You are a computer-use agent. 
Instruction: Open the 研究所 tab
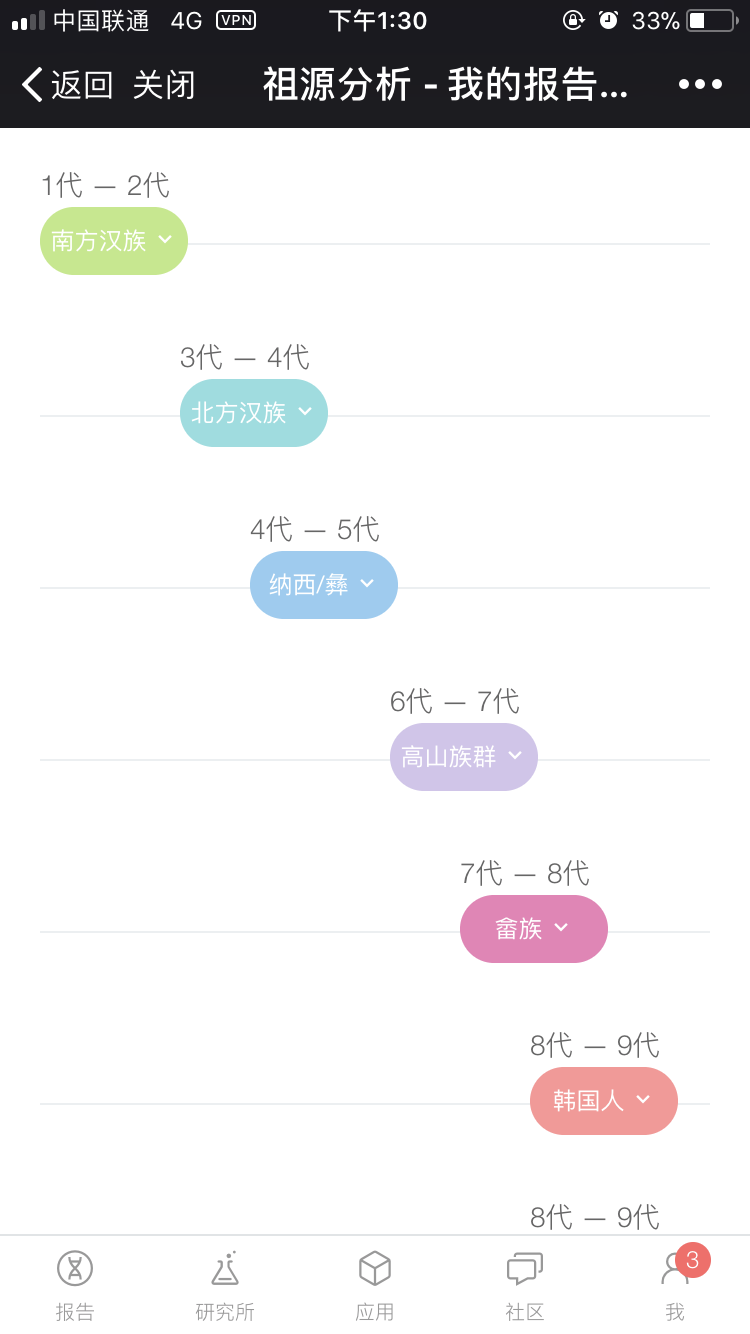[225, 1286]
